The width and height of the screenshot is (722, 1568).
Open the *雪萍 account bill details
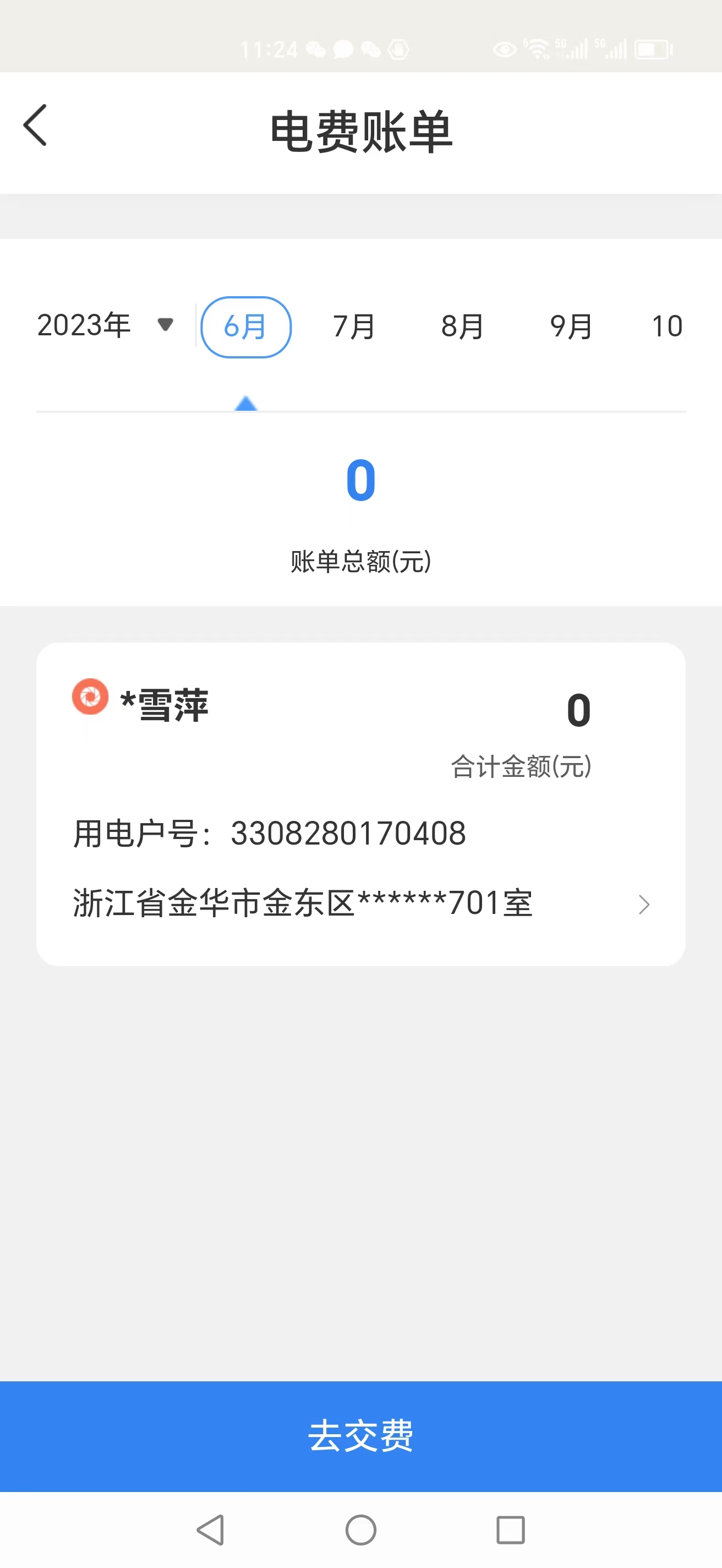click(360, 803)
